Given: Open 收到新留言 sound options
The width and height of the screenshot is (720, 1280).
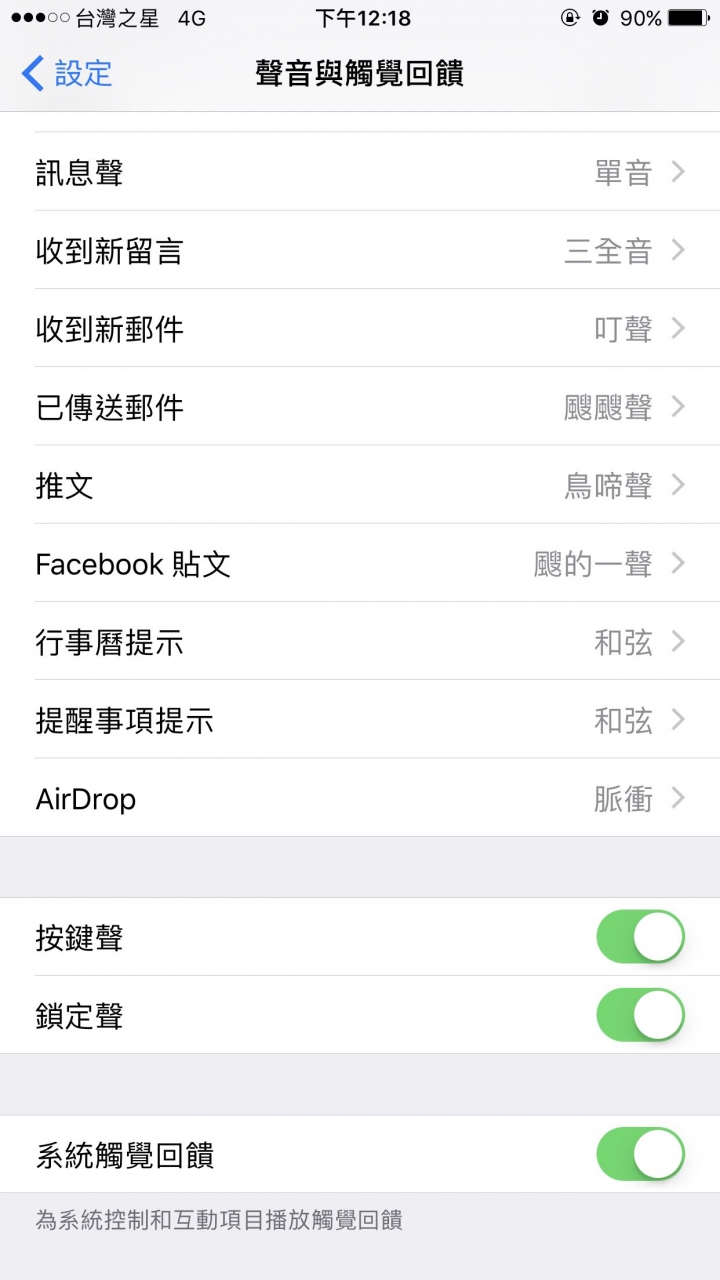Looking at the screenshot, I should pos(360,250).
